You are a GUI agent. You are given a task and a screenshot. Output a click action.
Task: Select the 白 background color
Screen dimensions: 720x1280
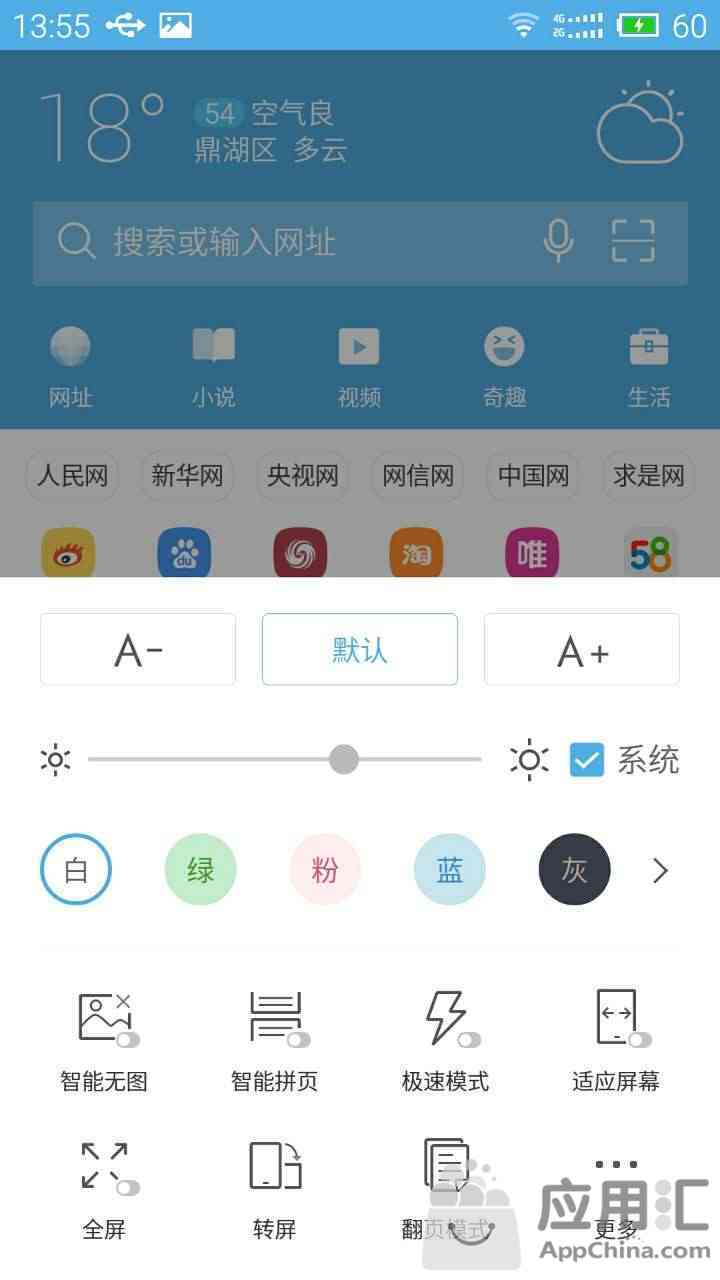click(76, 870)
